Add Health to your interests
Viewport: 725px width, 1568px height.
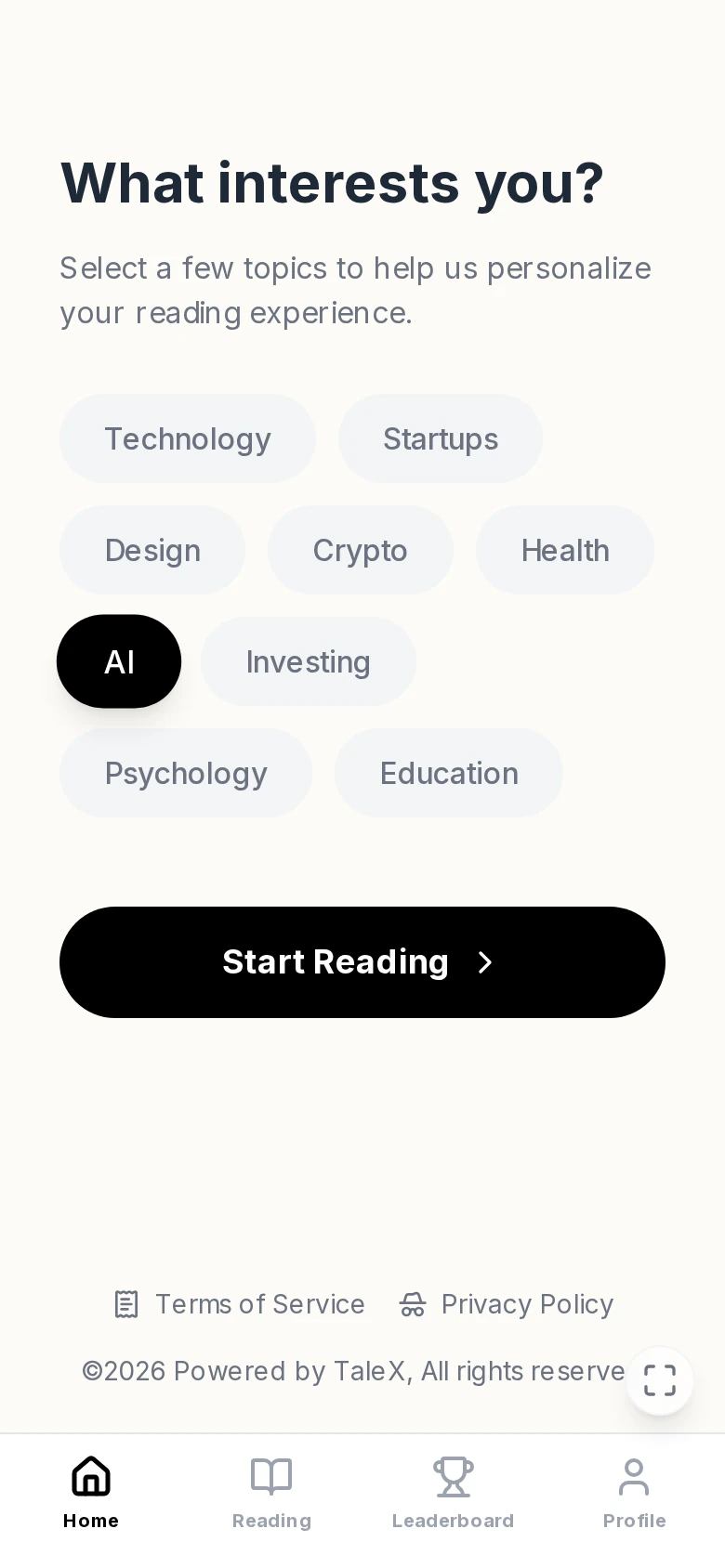click(x=565, y=550)
